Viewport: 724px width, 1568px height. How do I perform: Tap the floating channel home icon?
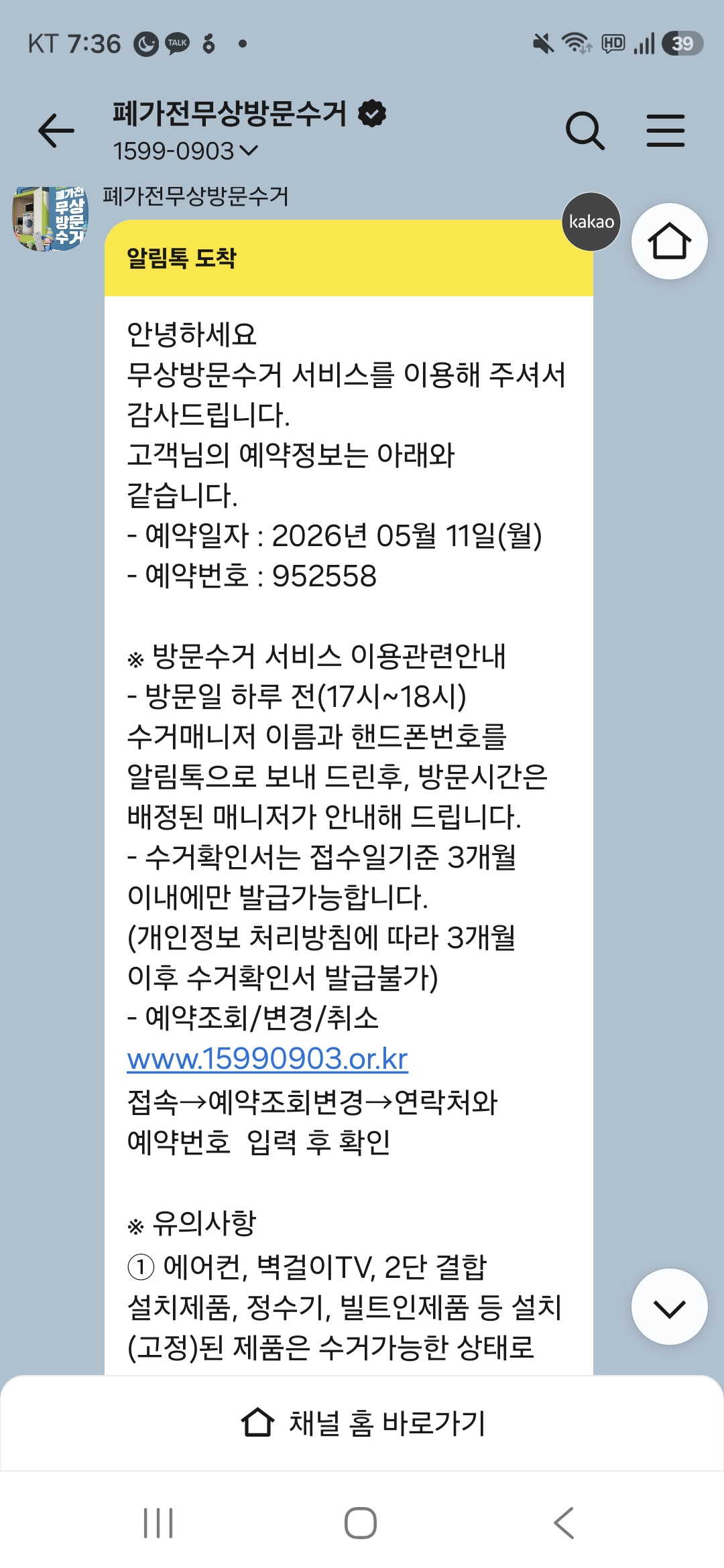(669, 241)
